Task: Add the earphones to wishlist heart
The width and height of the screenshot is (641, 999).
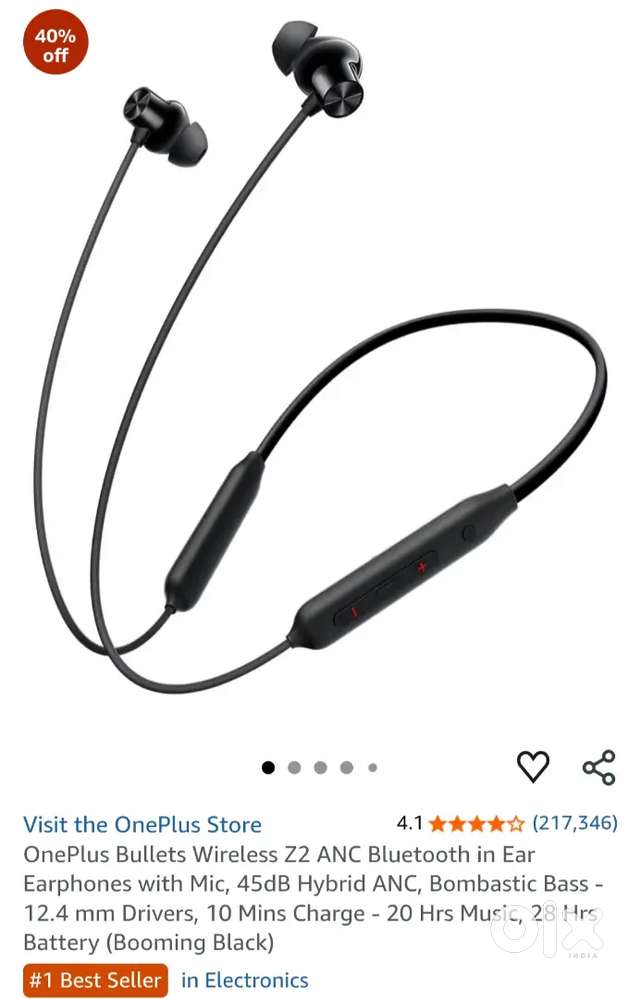Action: click(x=533, y=767)
